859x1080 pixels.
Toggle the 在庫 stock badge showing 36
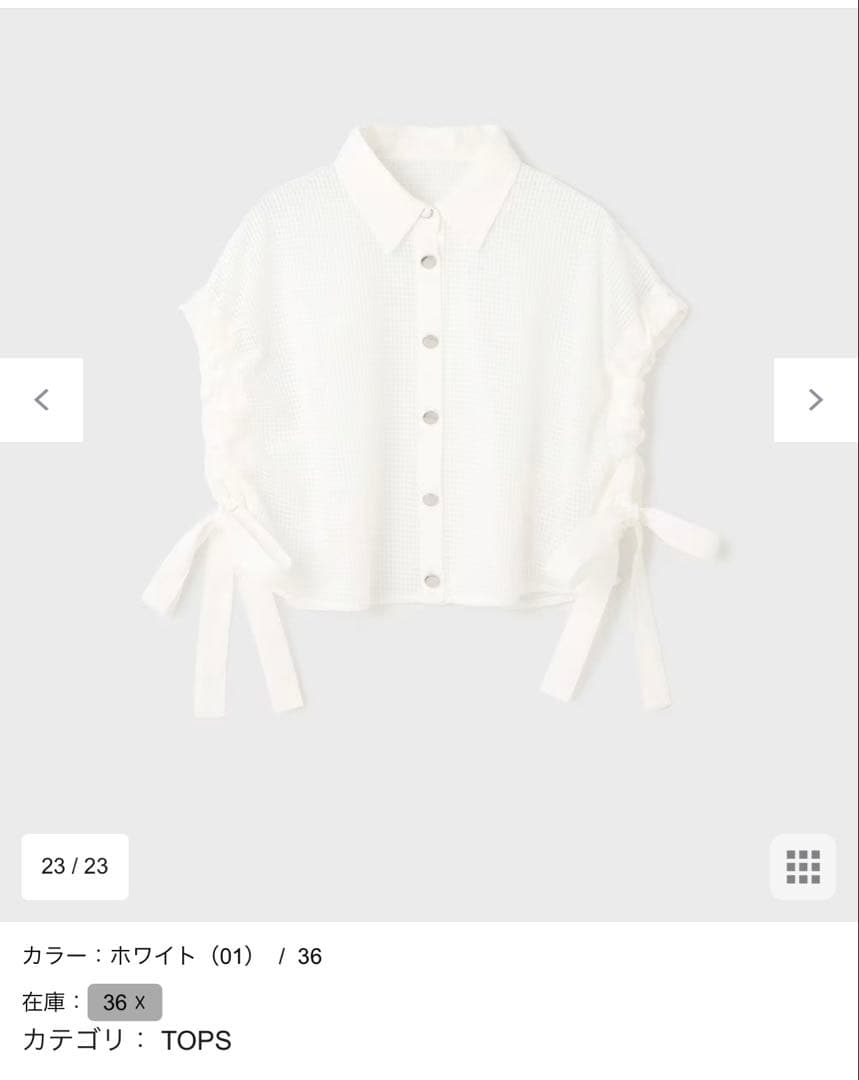[x=122, y=1001]
